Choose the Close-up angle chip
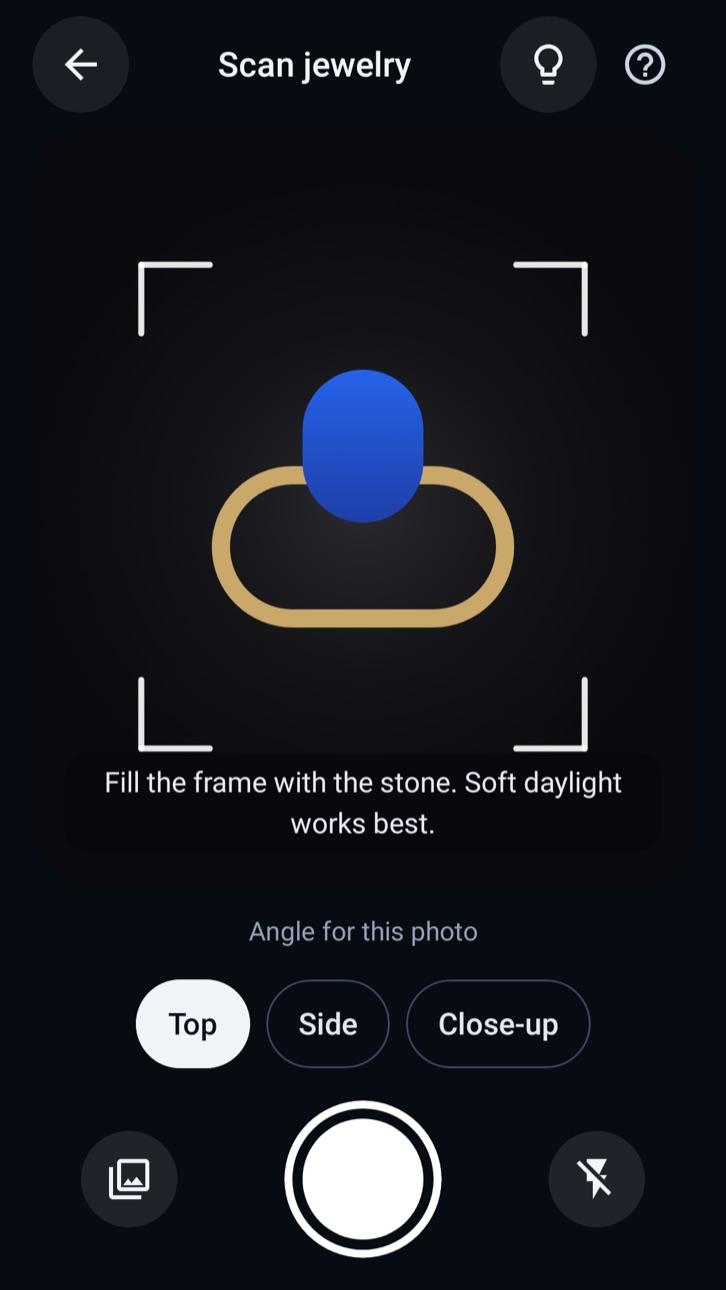Screen dimensions: 726x1290 pos(498,1024)
